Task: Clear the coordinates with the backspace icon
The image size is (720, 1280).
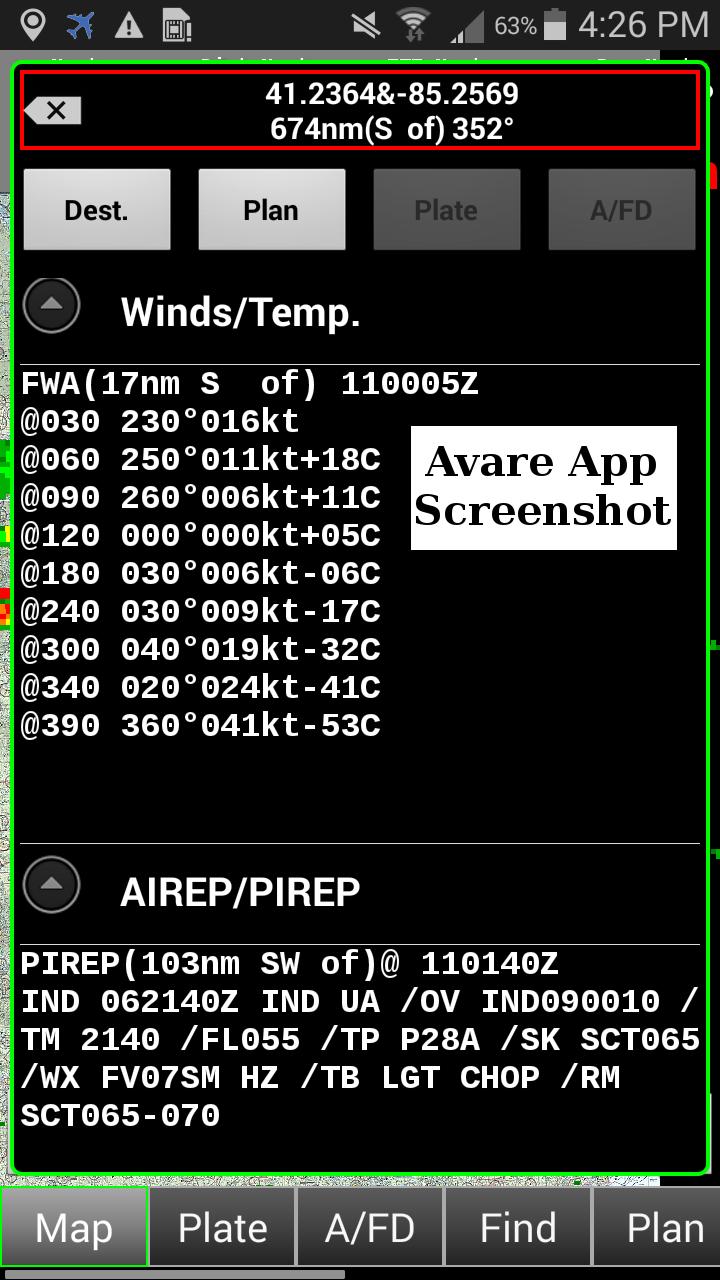Action: point(53,111)
